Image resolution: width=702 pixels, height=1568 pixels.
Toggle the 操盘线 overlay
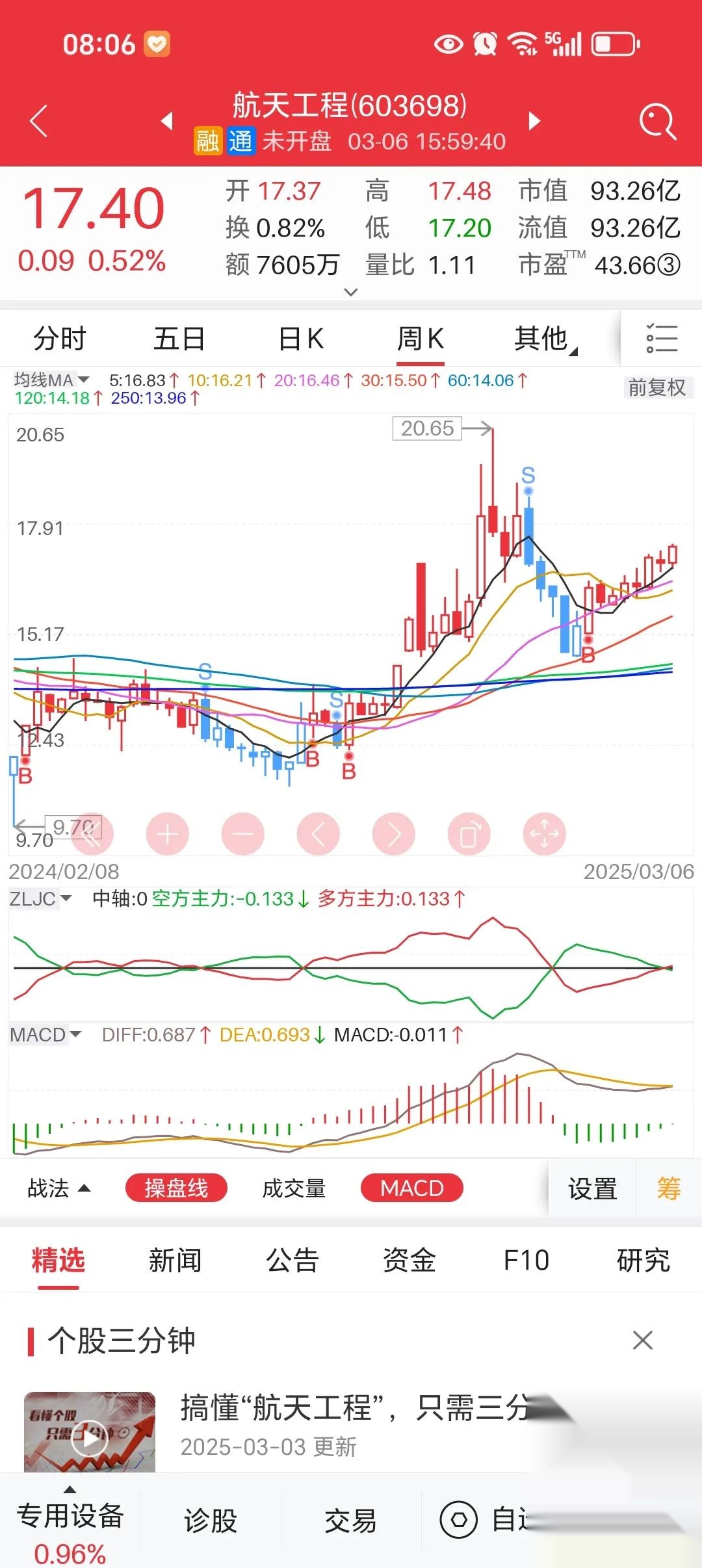pyautogui.click(x=177, y=1188)
